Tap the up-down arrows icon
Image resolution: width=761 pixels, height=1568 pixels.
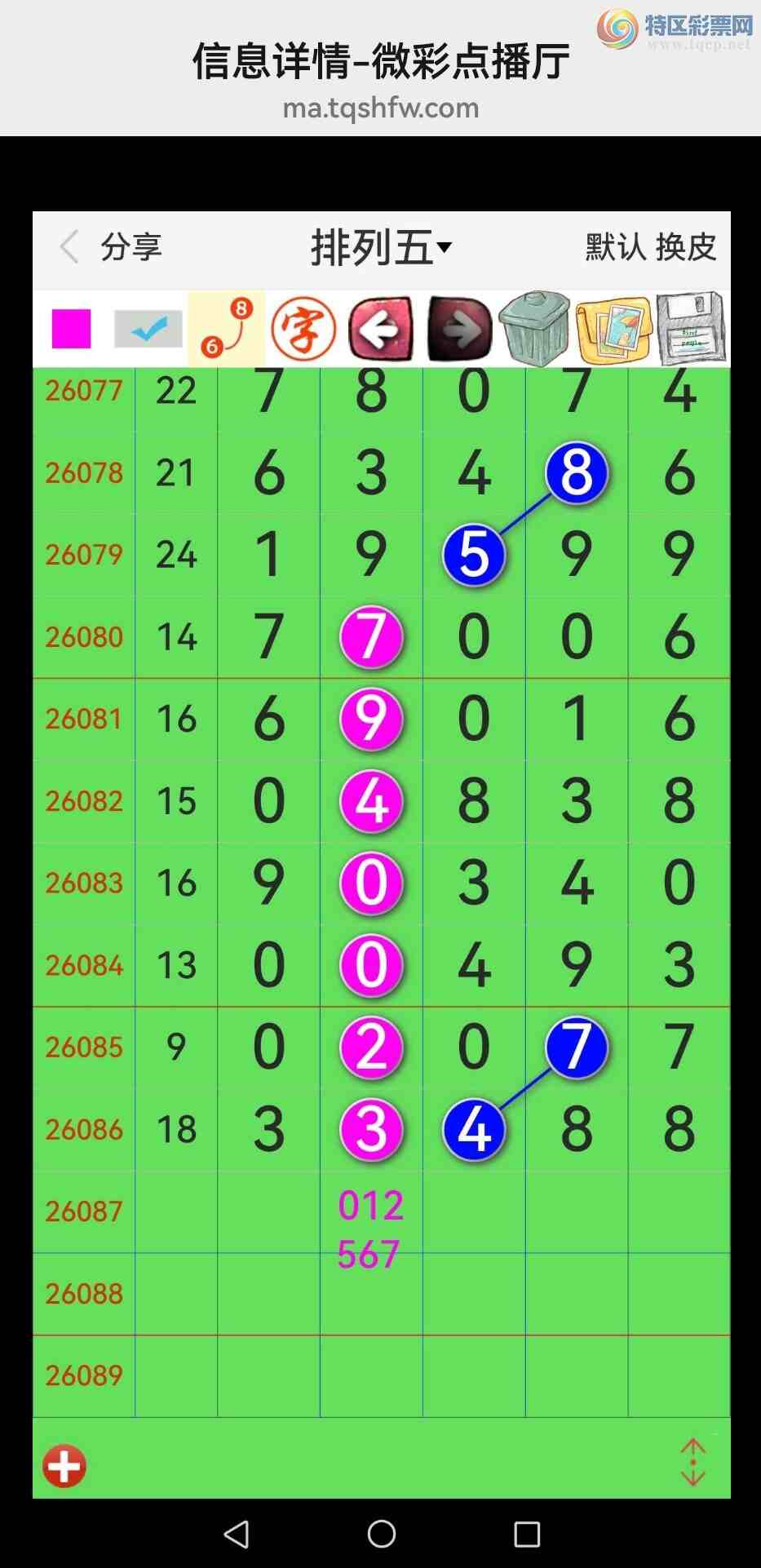pyautogui.click(x=692, y=1462)
